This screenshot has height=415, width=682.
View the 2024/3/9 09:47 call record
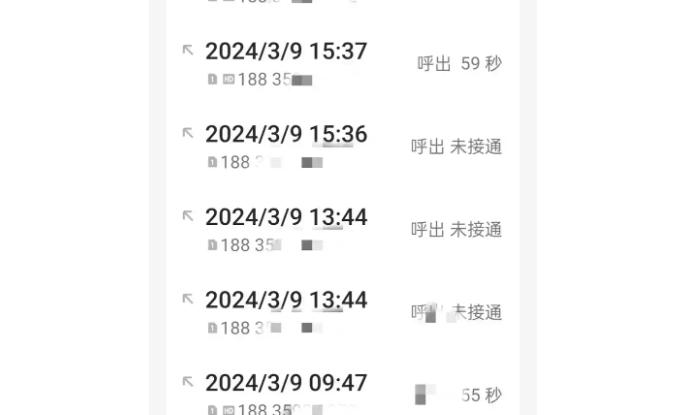pyautogui.click(x=286, y=384)
